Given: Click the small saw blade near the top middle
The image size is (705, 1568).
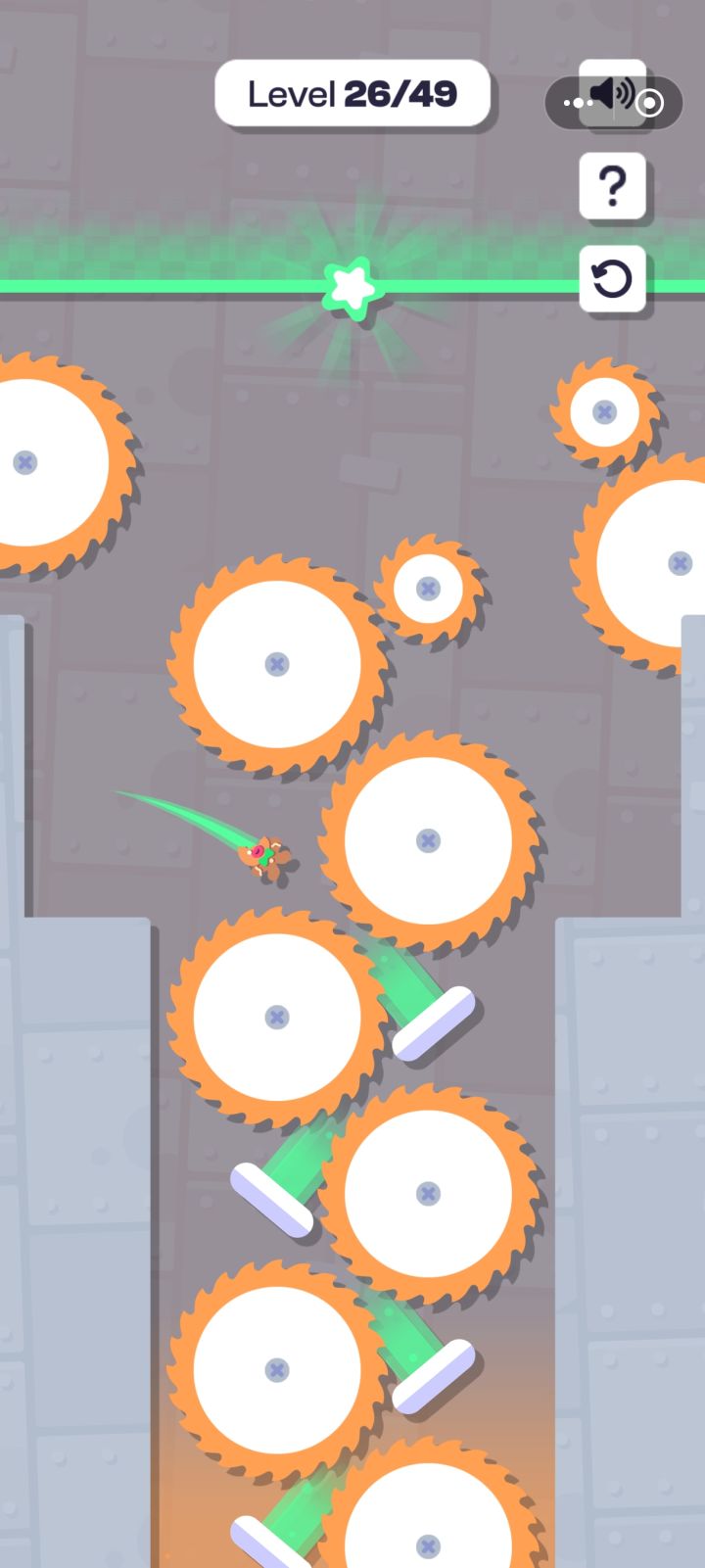Looking at the screenshot, I should (428, 589).
